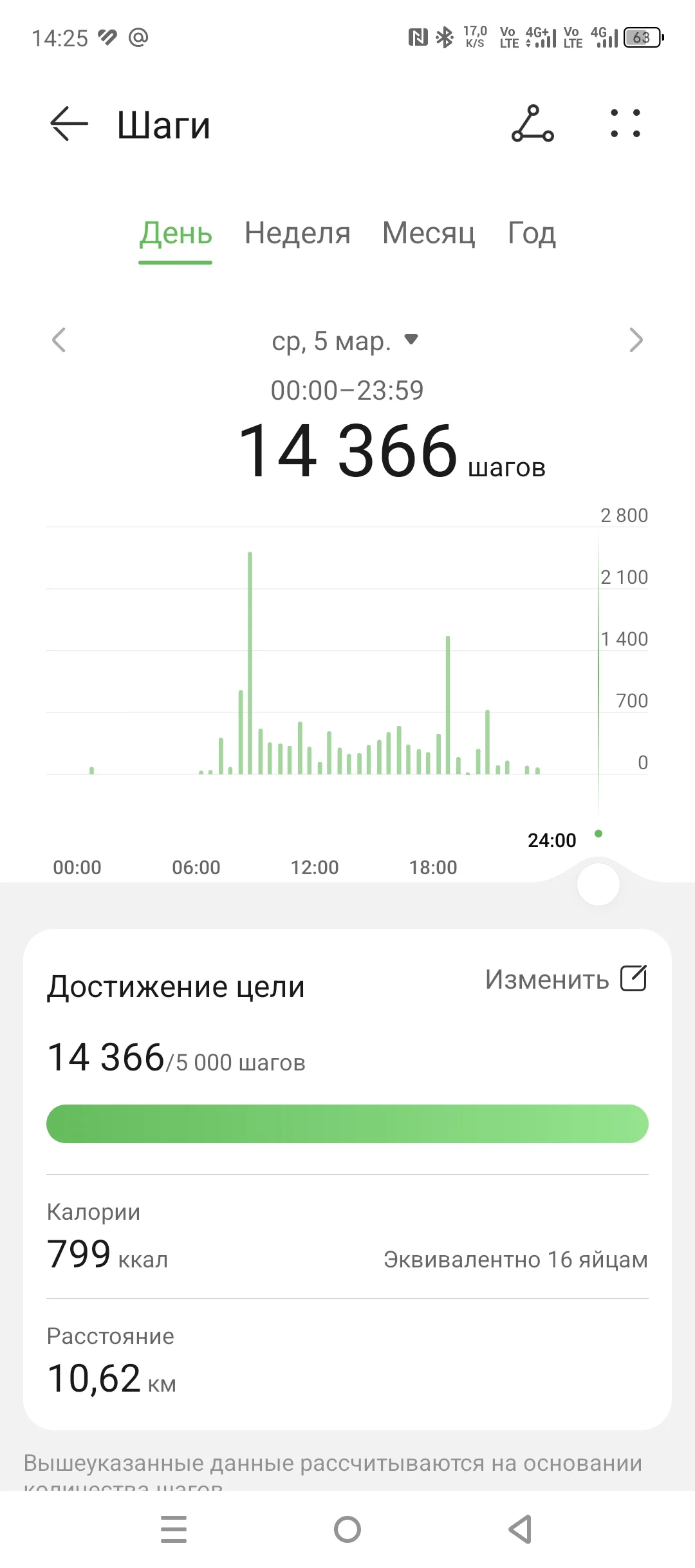Switch to the Год tab
Image resolution: width=695 pixels, height=1568 pixels.
tap(531, 234)
